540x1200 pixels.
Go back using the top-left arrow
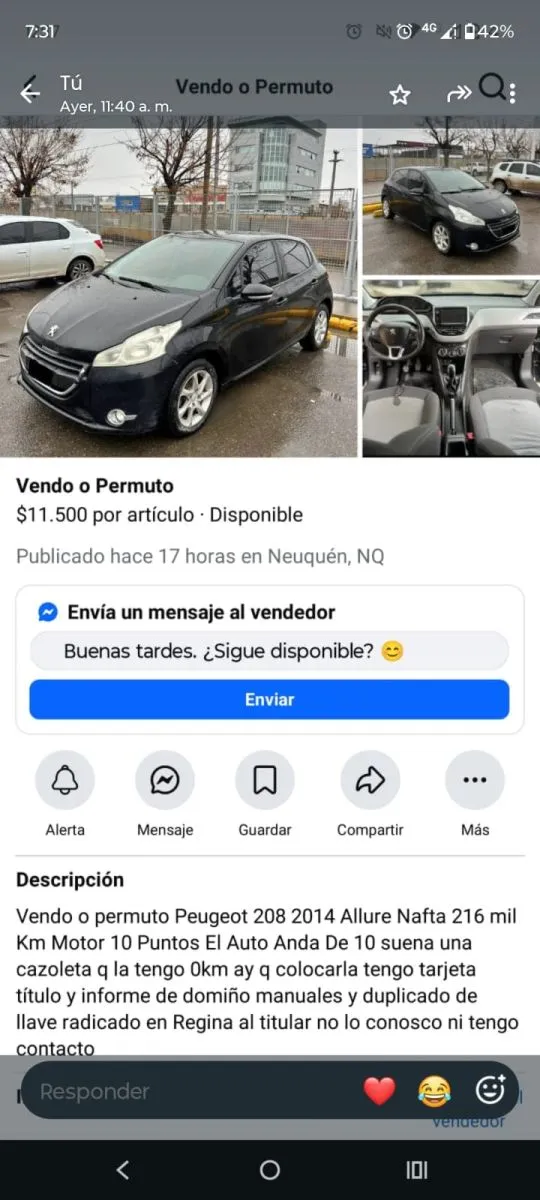point(30,93)
